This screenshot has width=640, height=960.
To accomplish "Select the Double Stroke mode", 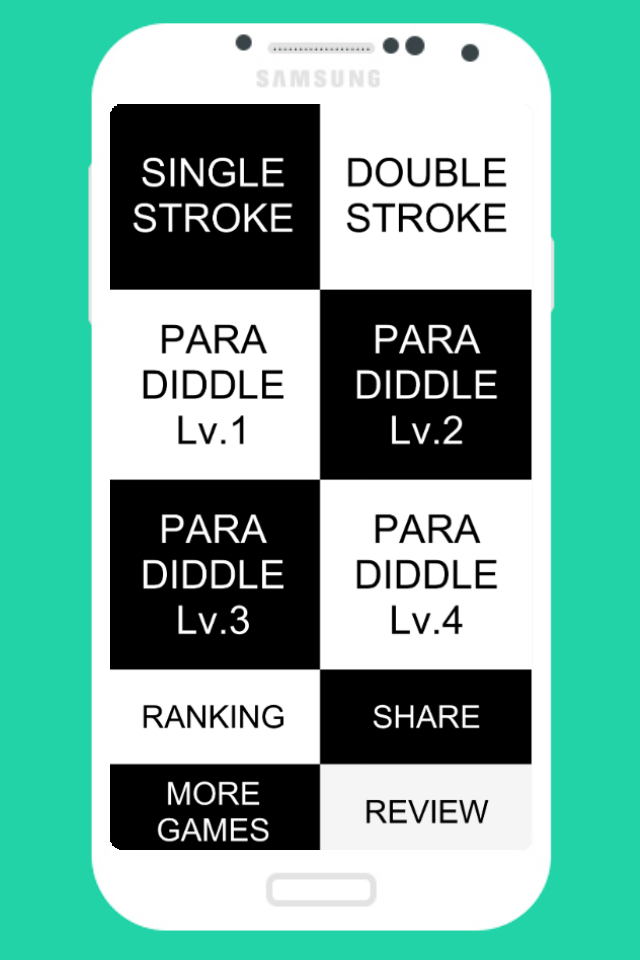I will pyautogui.click(x=426, y=196).
